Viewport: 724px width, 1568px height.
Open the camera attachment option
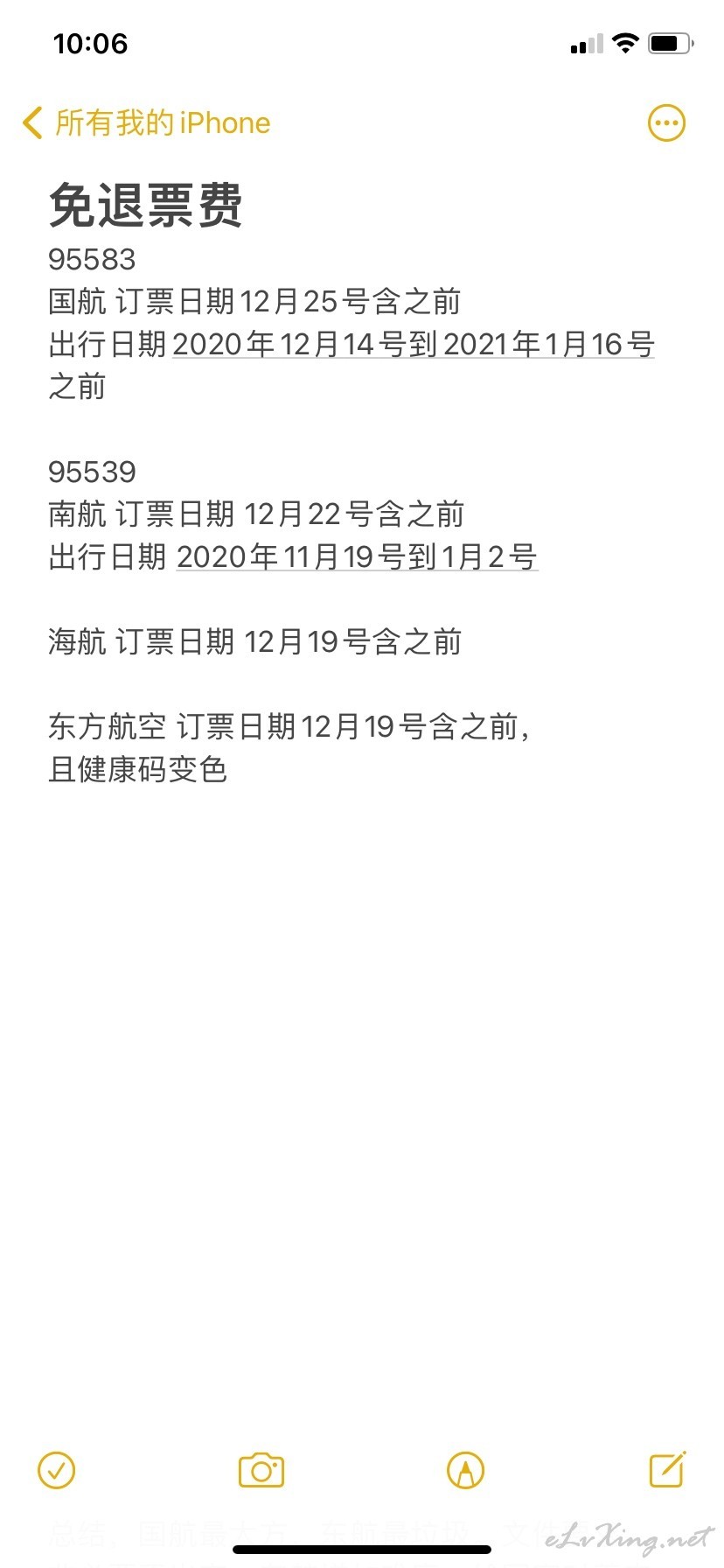pos(261,1470)
